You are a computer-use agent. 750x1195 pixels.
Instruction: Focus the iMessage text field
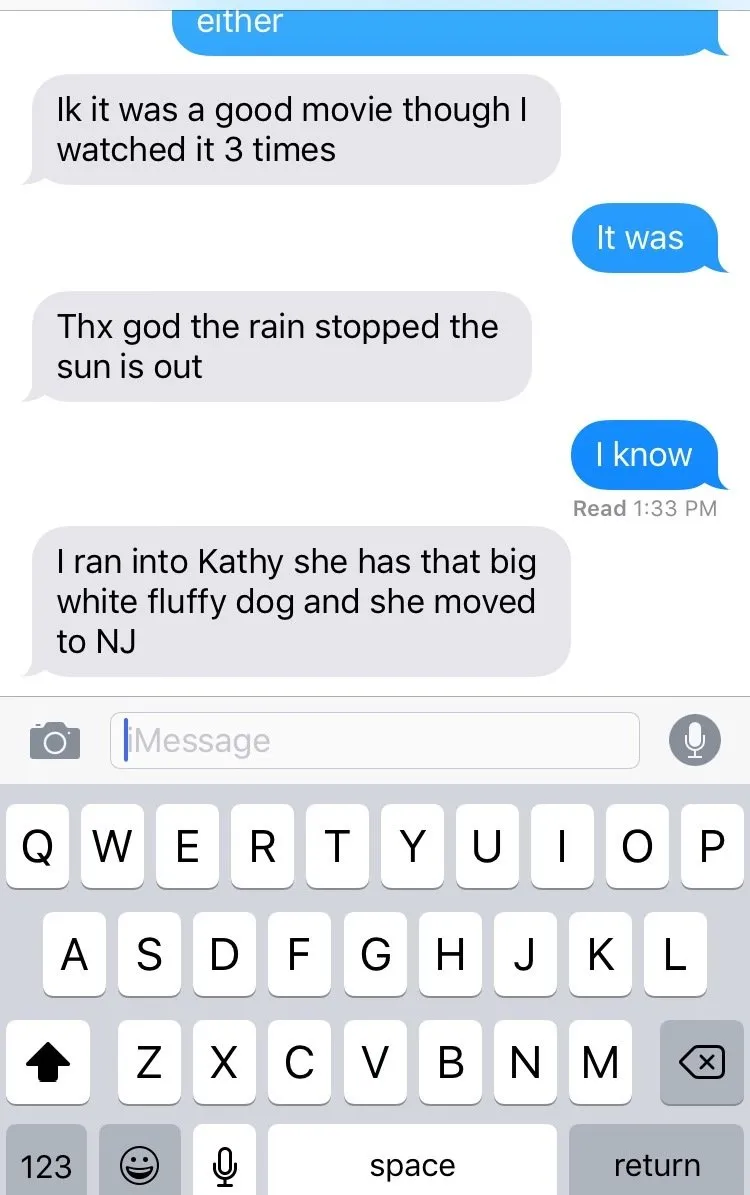pyautogui.click(x=375, y=741)
